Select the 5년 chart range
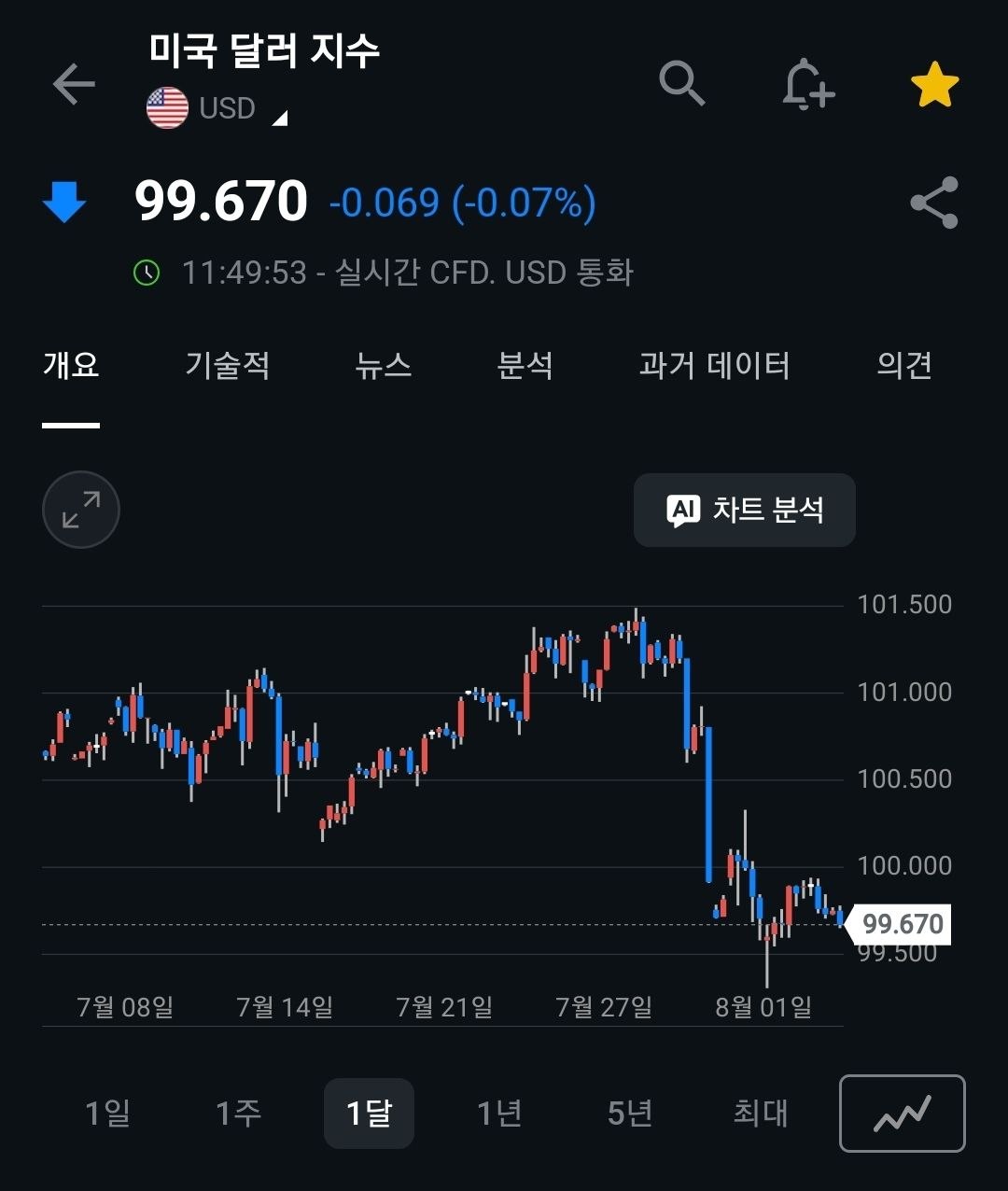This screenshot has width=1008, height=1191. click(x=630, y=1113)
